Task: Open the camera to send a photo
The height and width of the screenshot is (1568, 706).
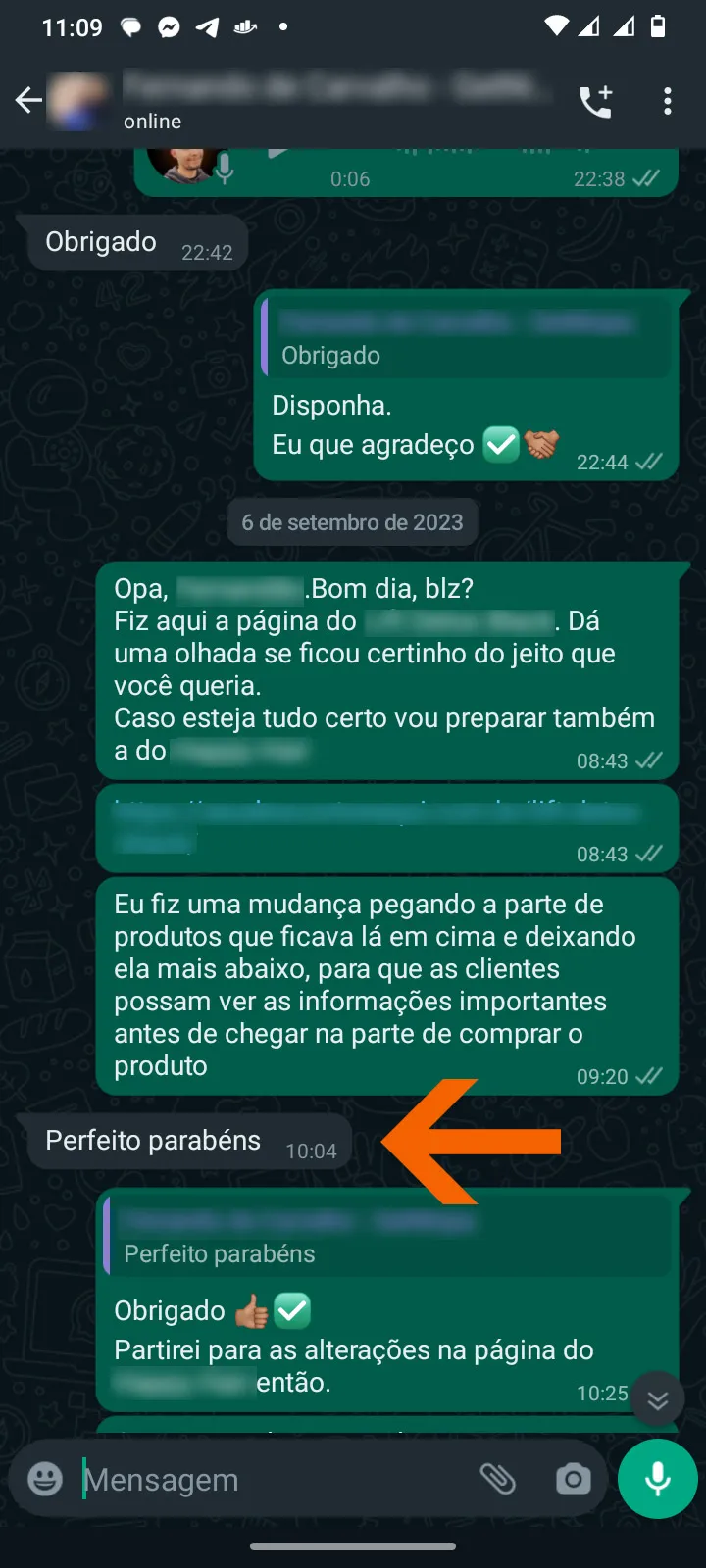Action: click(x=574, y=1480)
